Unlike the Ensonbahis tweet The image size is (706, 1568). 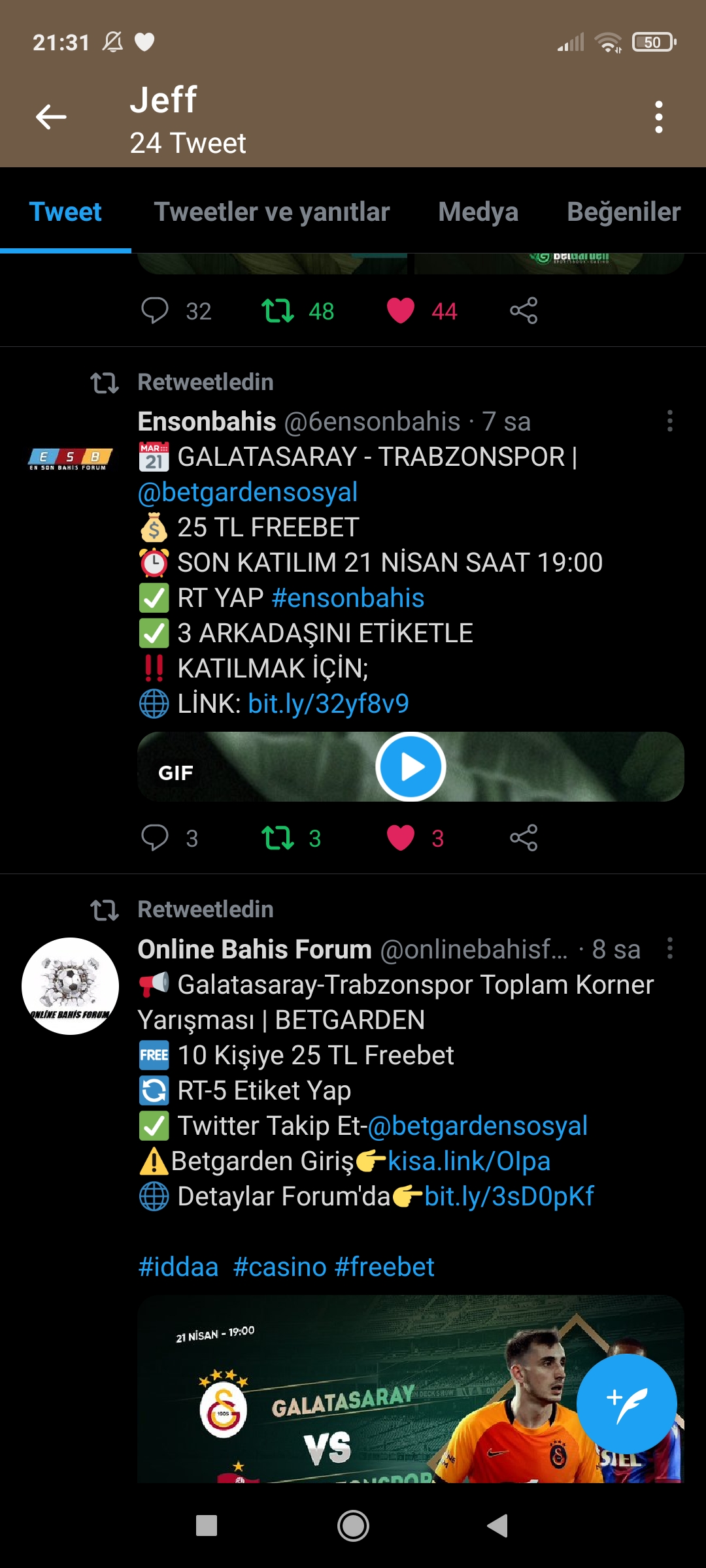click(401, 838)
